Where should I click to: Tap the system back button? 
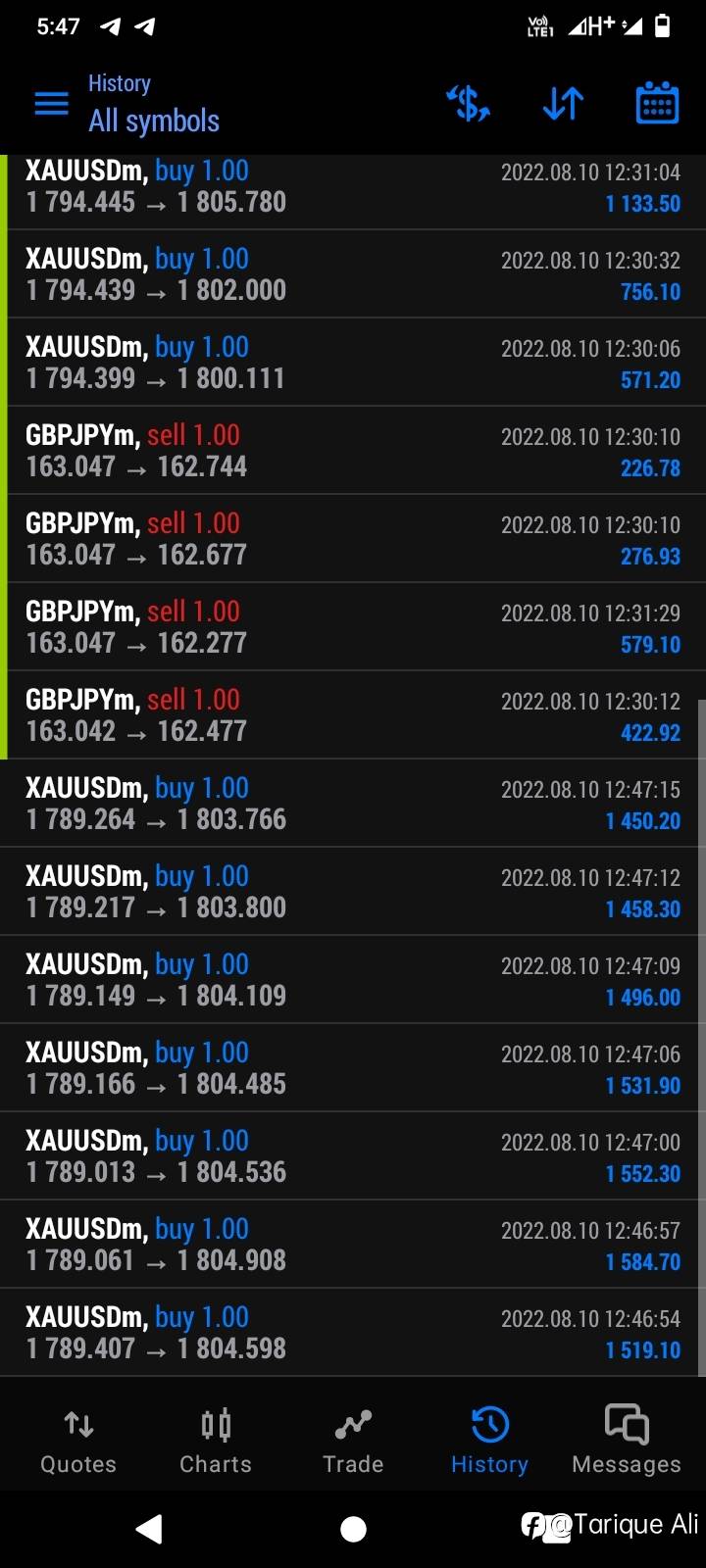[149, 1528]
